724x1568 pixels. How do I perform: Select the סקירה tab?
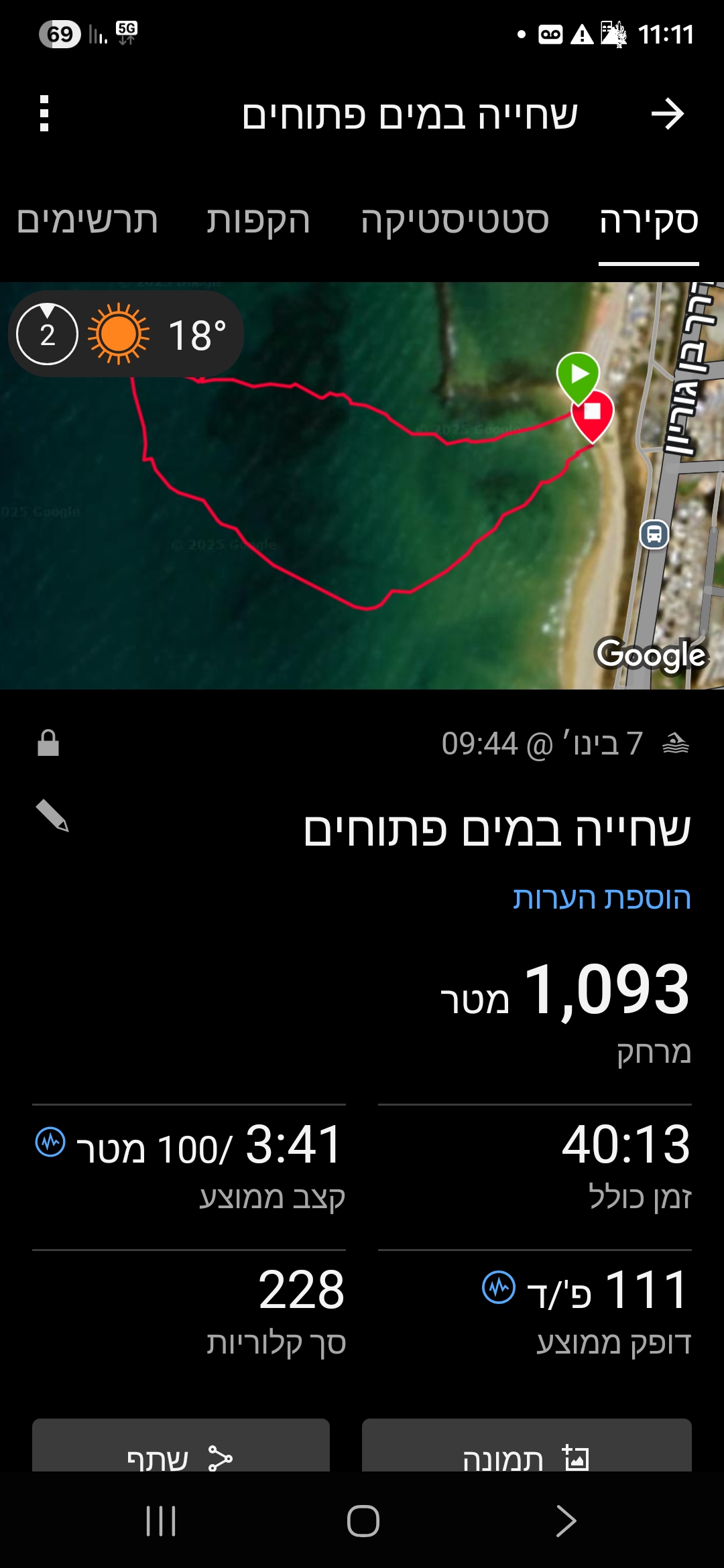point(648,221)
